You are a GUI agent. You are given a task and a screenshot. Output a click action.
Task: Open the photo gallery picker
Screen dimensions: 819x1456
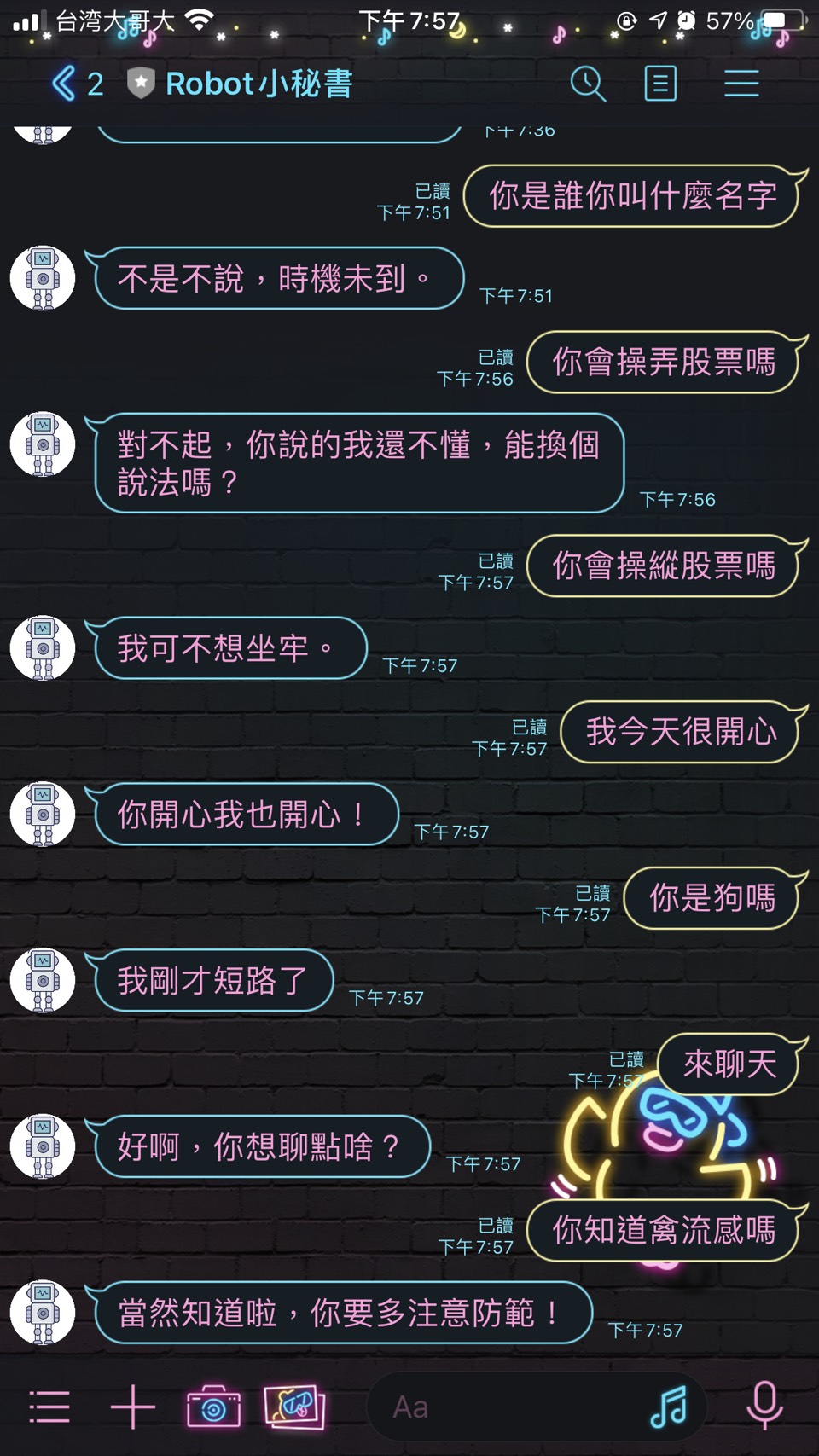[294, 1407]
